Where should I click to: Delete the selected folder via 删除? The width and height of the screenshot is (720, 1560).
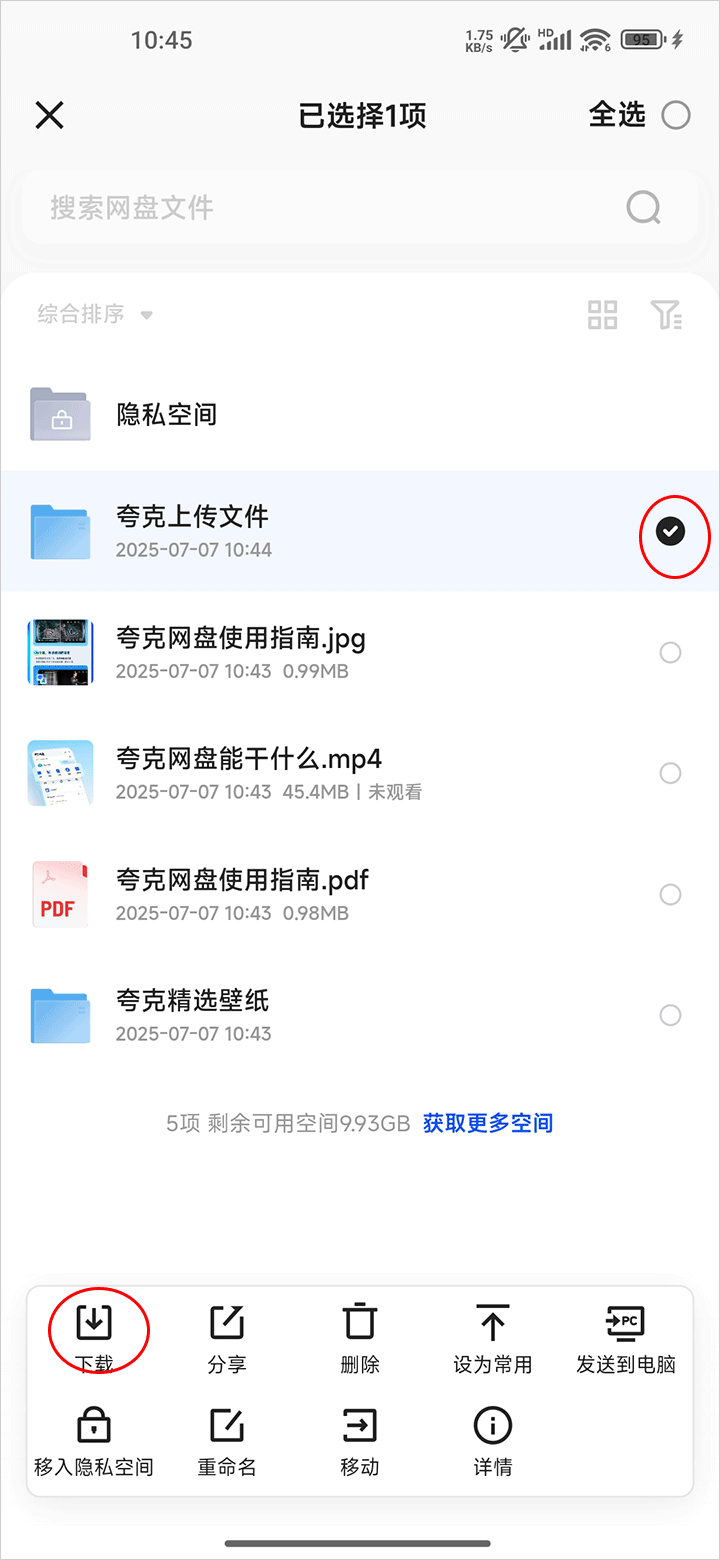point(360,1336)
